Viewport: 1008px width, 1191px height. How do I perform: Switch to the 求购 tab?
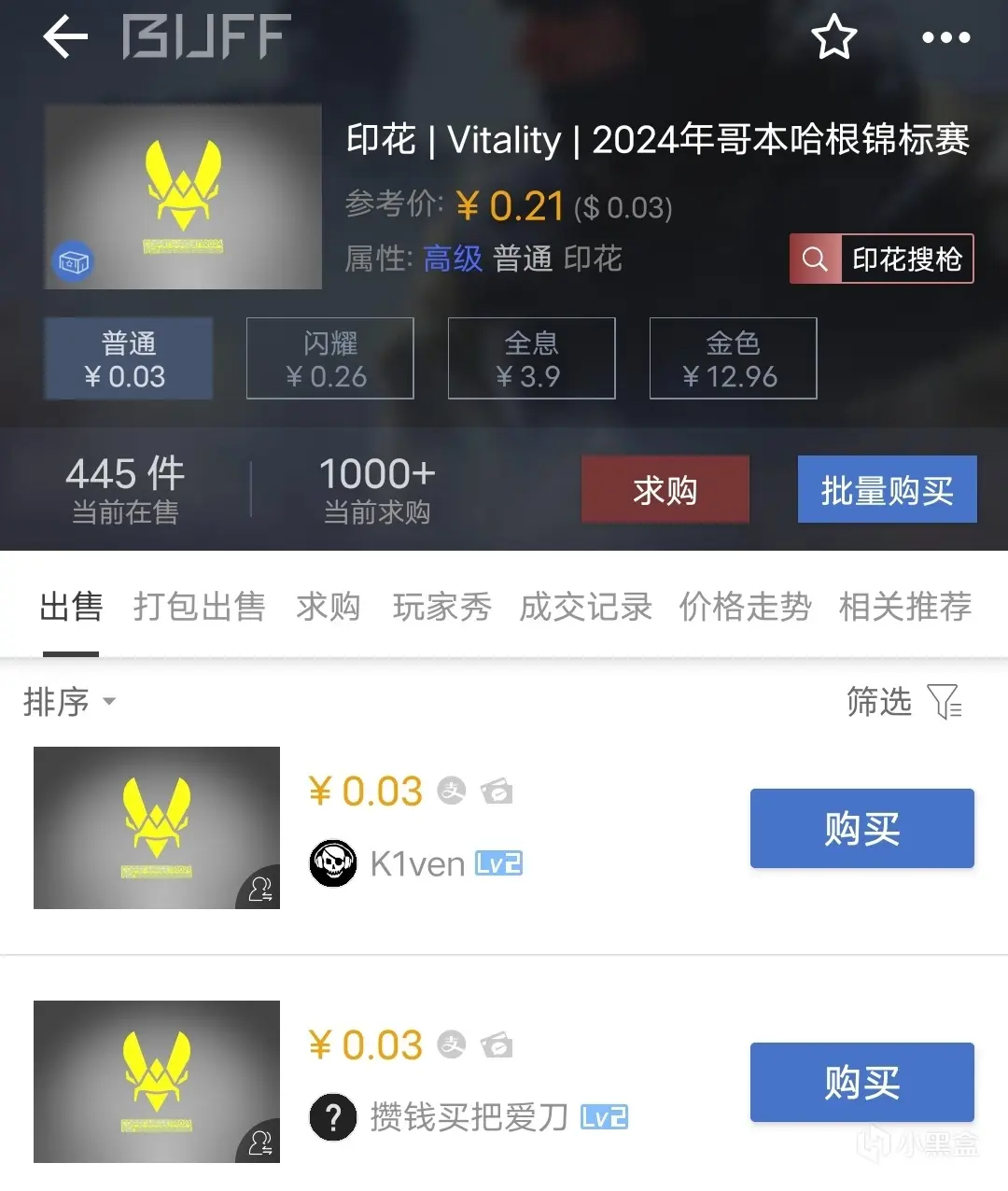[328, 607]
